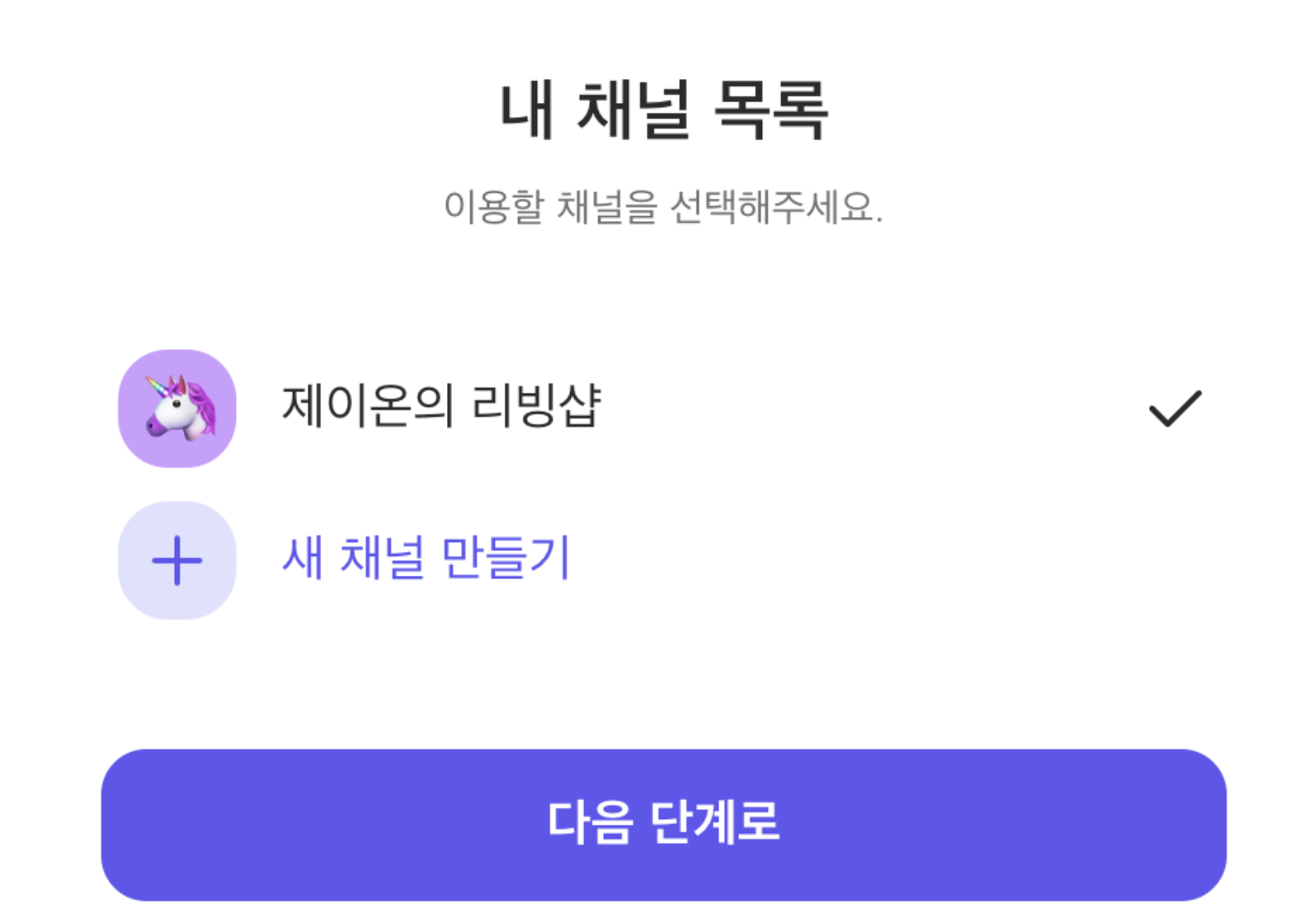Select the 제이온의 리빙샵 channel
This screenshot has height=924, width=1295.
(x=441, y=407)
